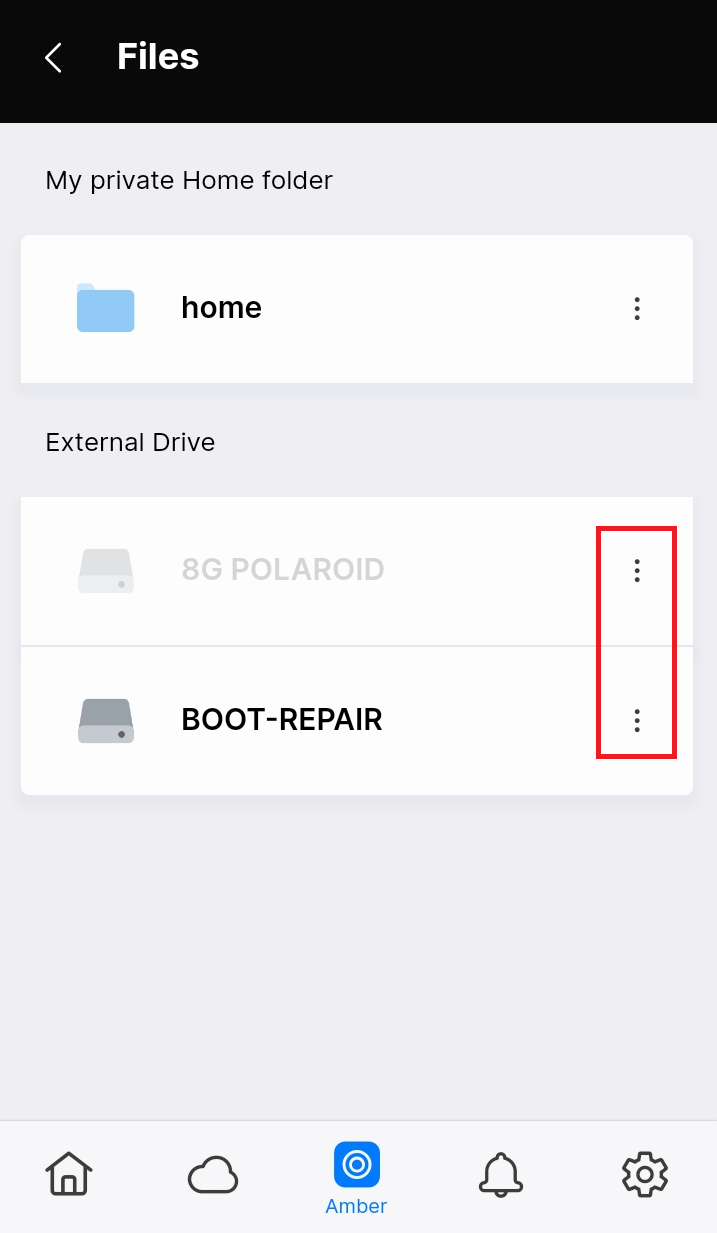Open options menu for 8G POLAROID drive
717x1233 pixels.
[x=636, y=571]
